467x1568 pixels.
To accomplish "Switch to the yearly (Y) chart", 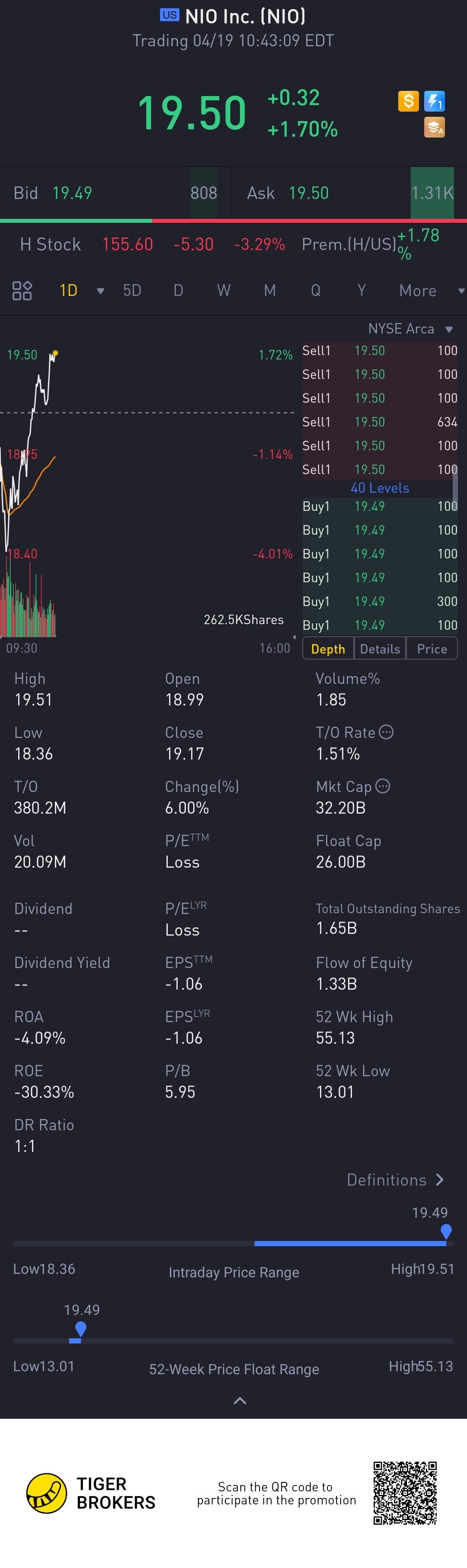I will 361,290.
